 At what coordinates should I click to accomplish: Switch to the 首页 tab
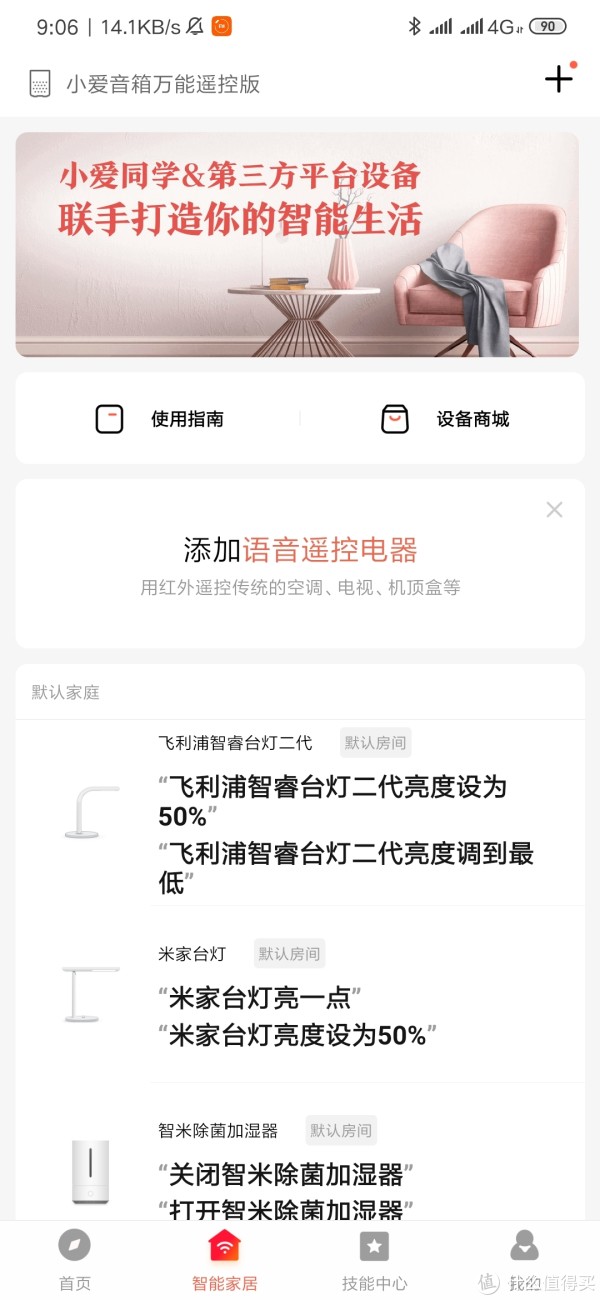tap(74, 1260)
